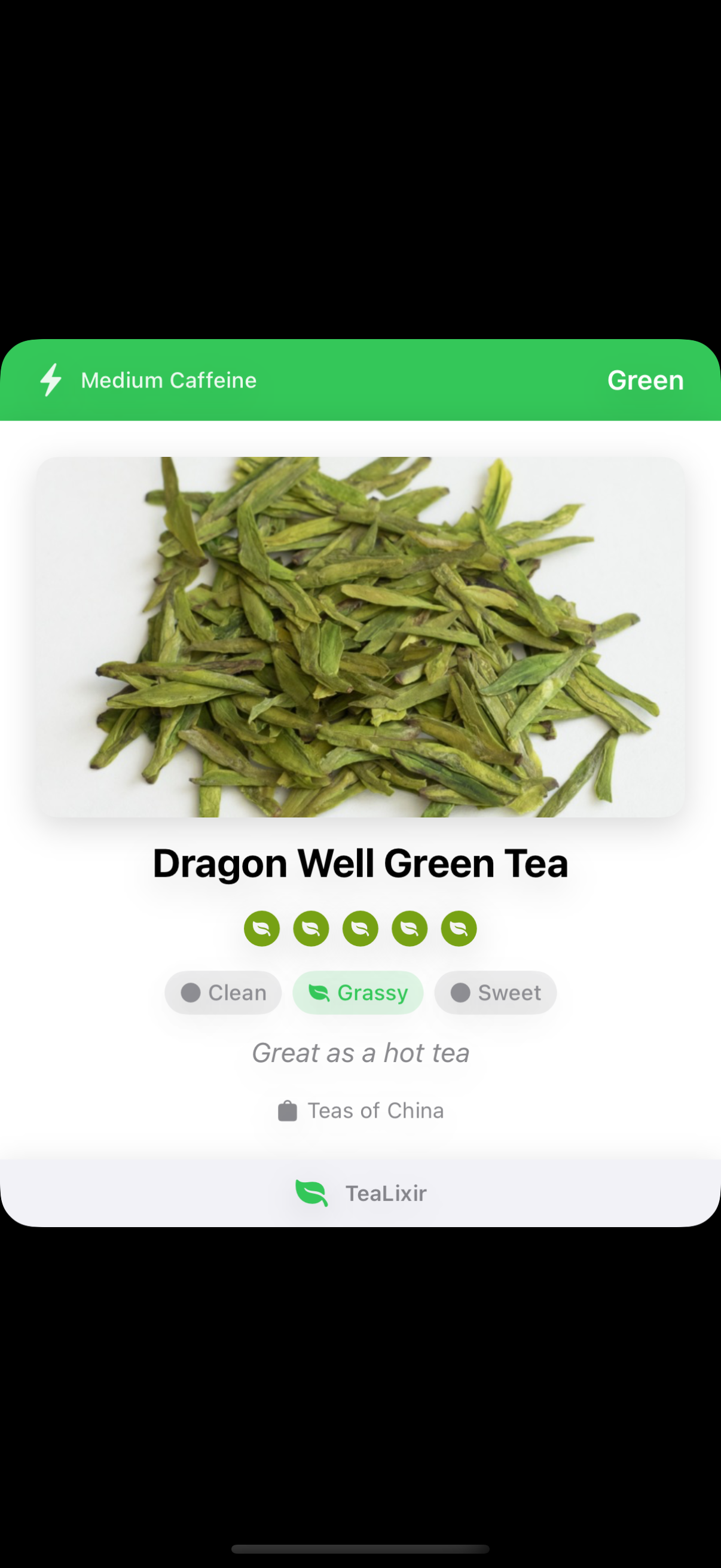
Task: Click the lightning bolt caffeine icon
Action: pos(51,380)
